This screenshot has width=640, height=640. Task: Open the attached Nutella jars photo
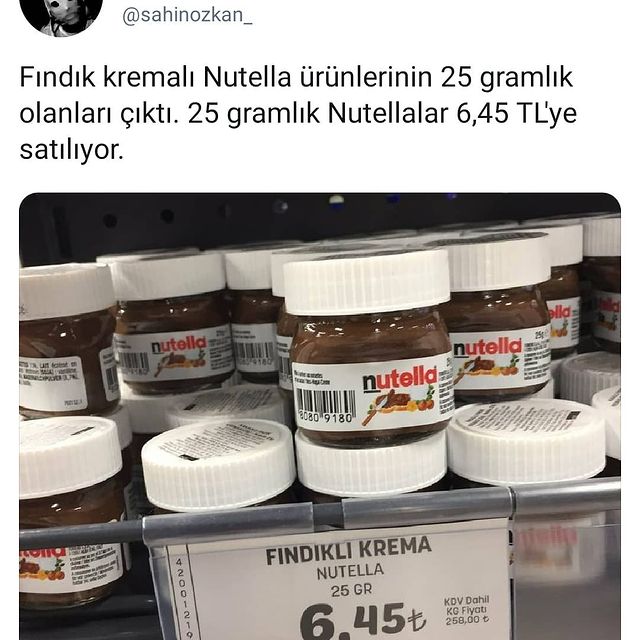[x=320, y=415]
